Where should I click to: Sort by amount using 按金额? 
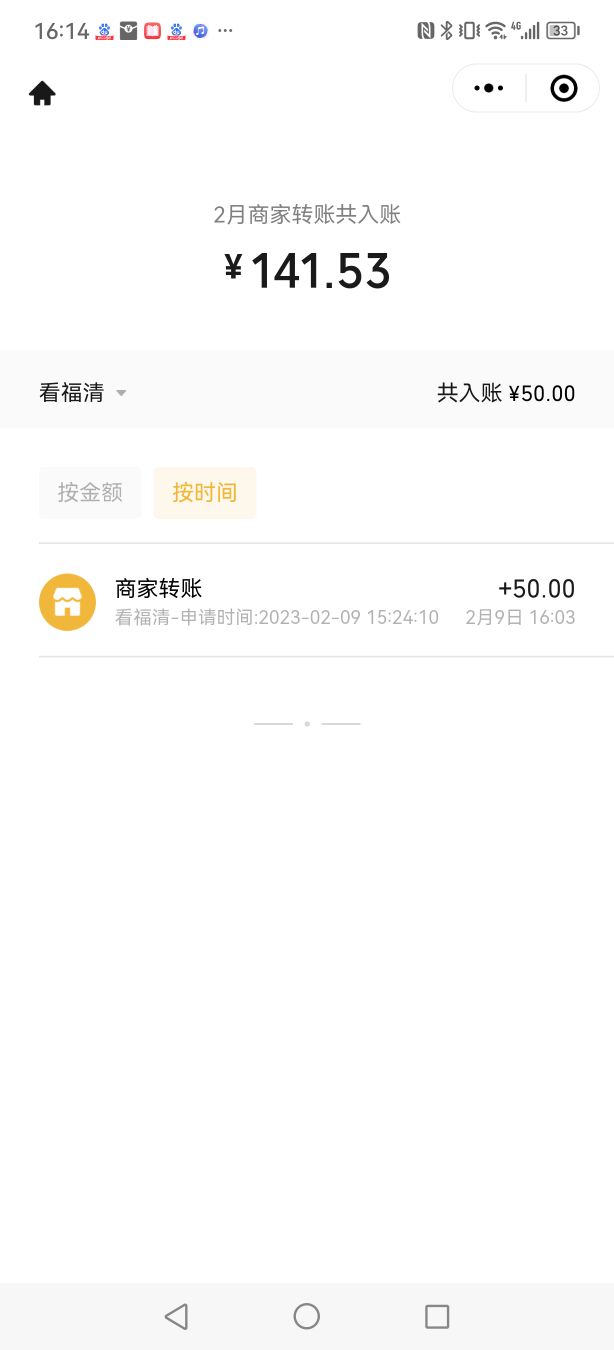point(90,492)
